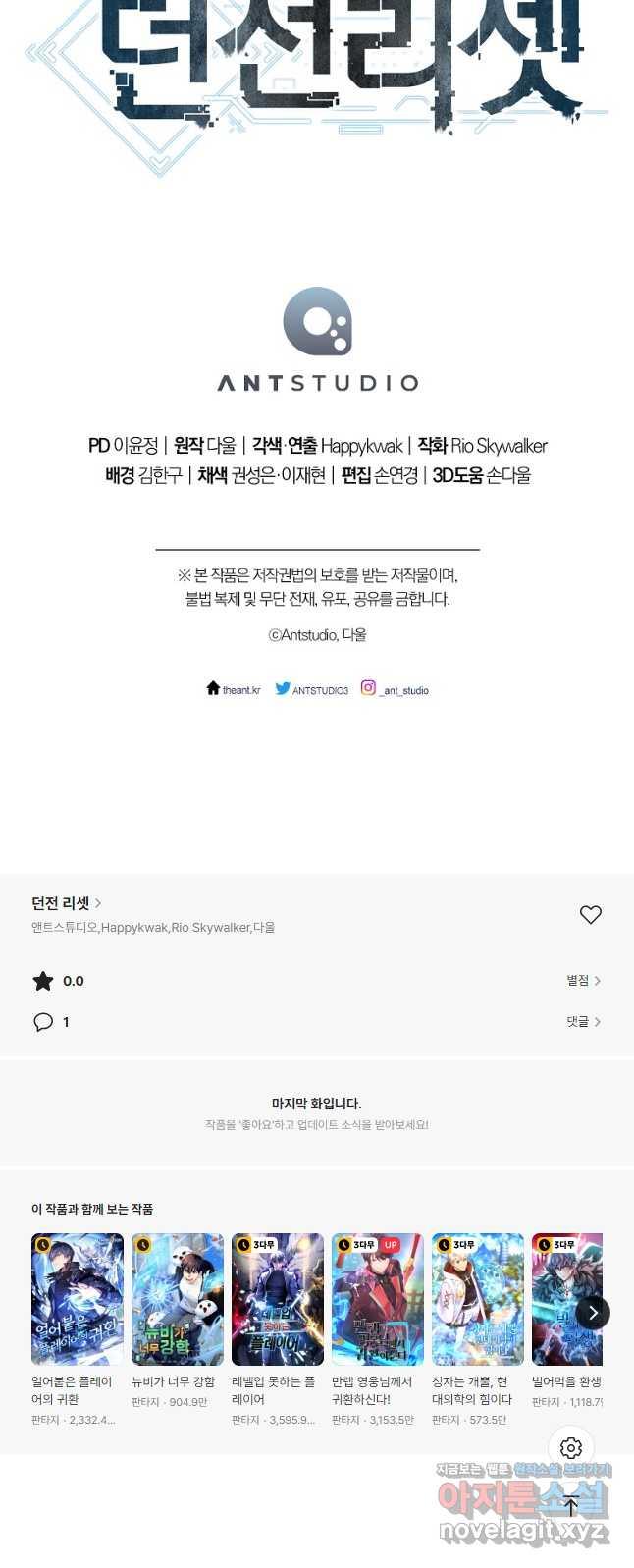
Task: Open the viewer settings gear
Action: tap(571, 1448)
